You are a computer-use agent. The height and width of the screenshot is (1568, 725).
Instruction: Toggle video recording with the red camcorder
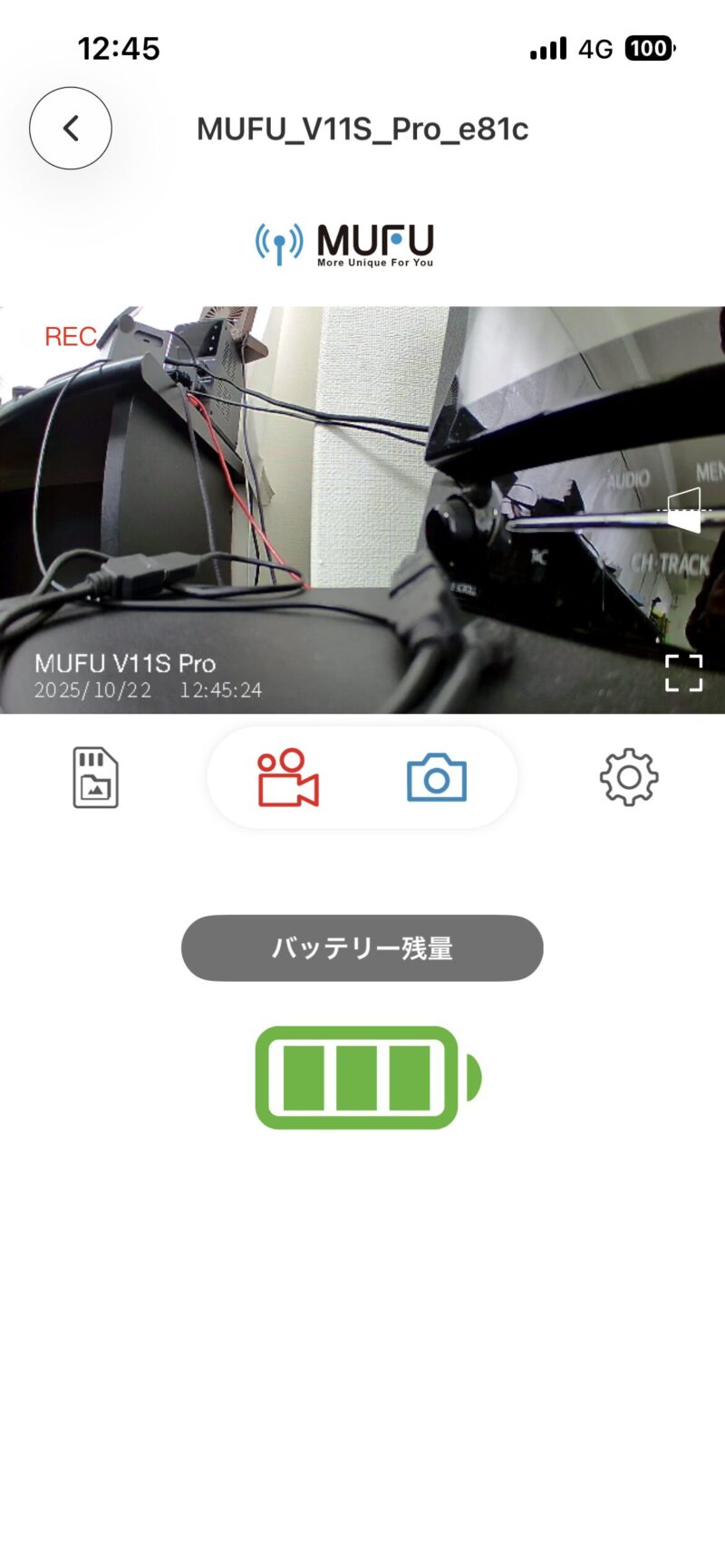288,777
